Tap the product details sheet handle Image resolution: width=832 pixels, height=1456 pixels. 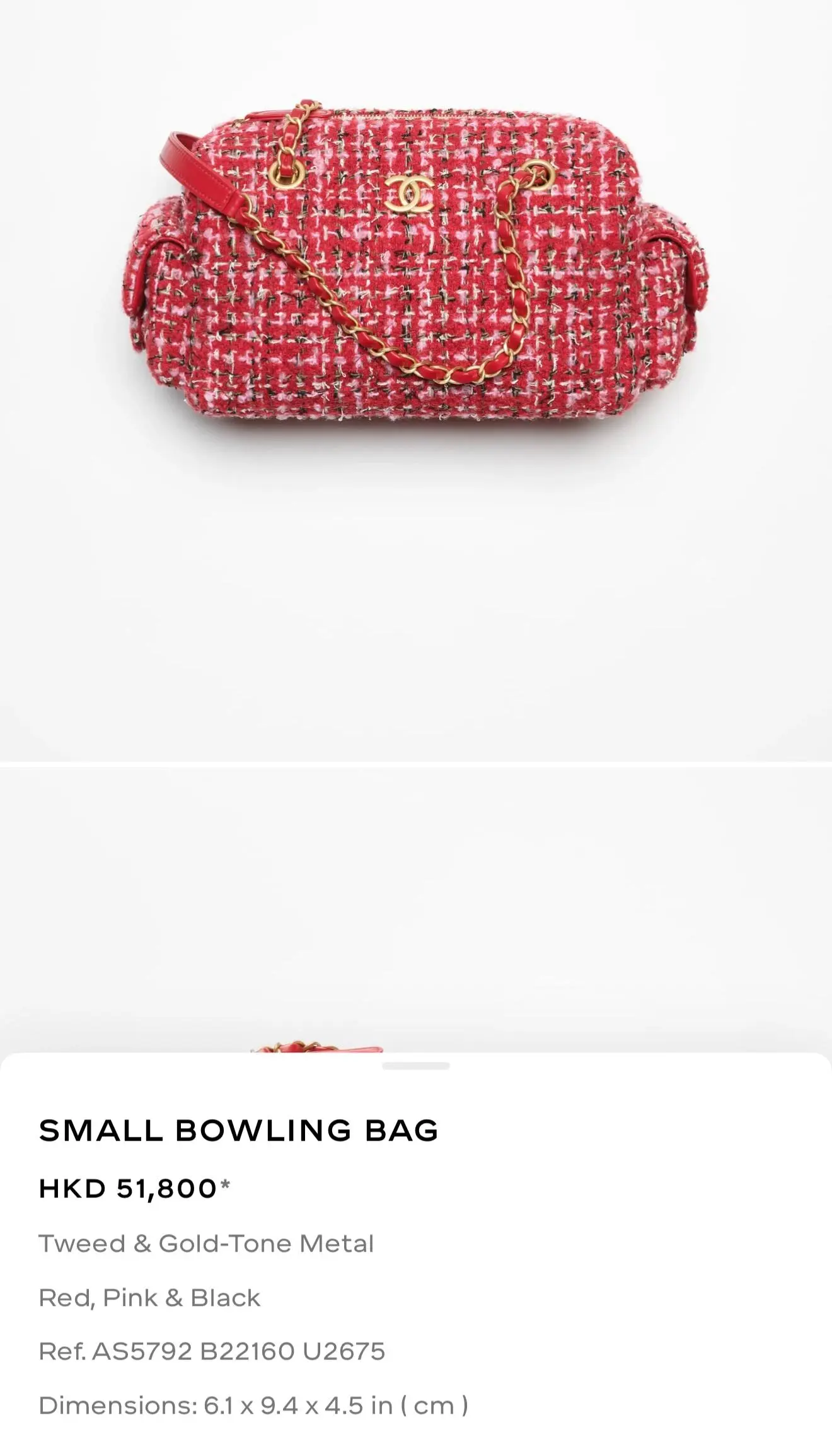point(416,1066)
